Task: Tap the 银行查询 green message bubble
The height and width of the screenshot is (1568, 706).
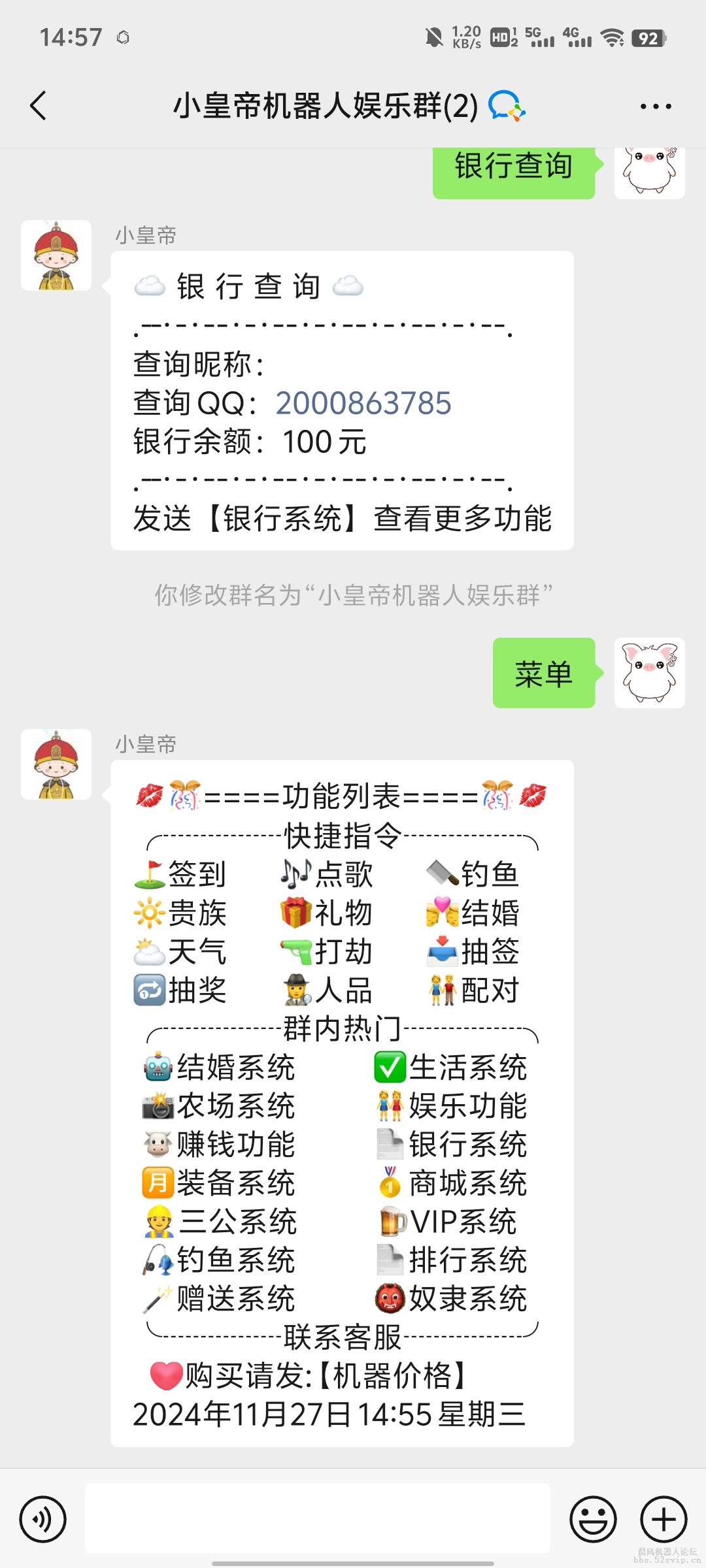Action: [x=514, y=168]
